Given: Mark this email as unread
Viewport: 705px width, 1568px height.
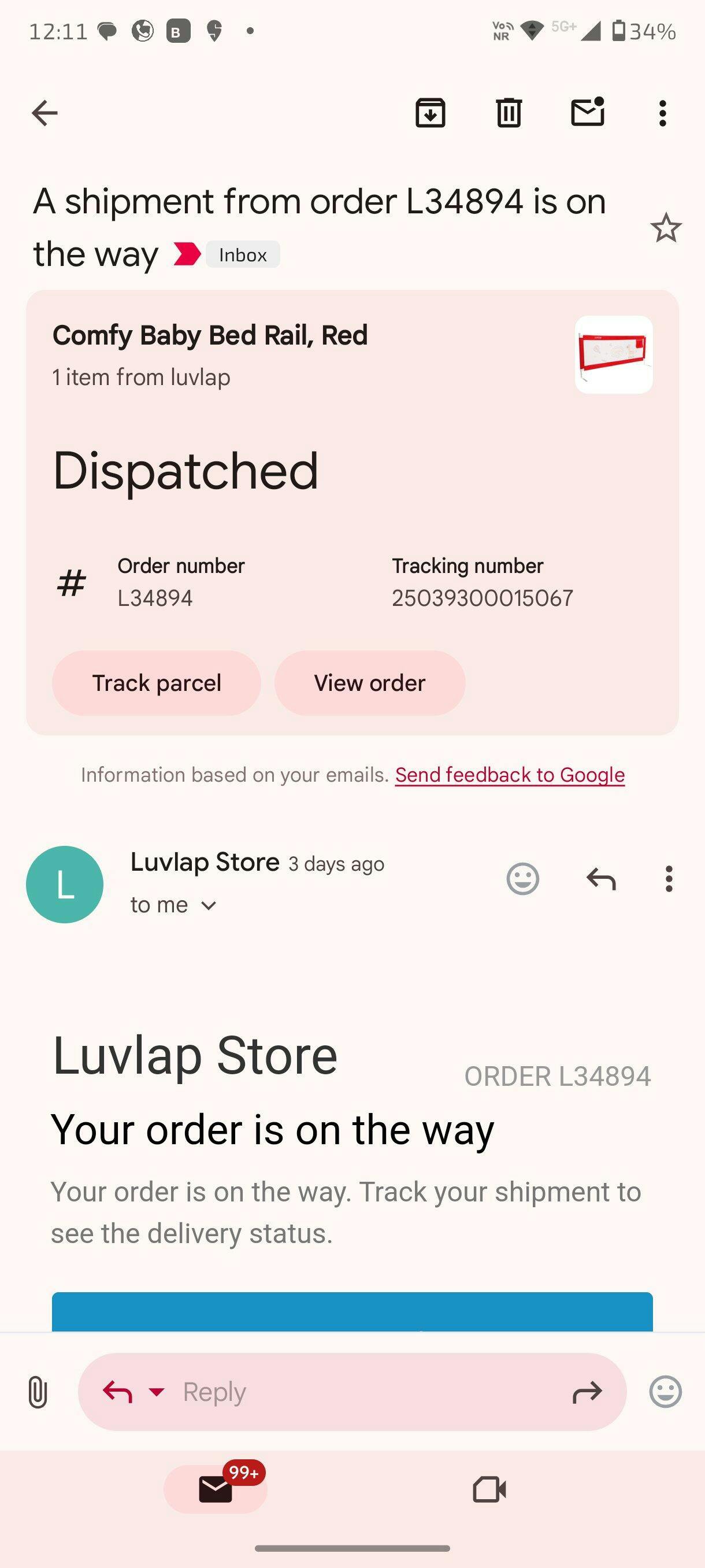Looking at the screenshot, I should point(587,113).
